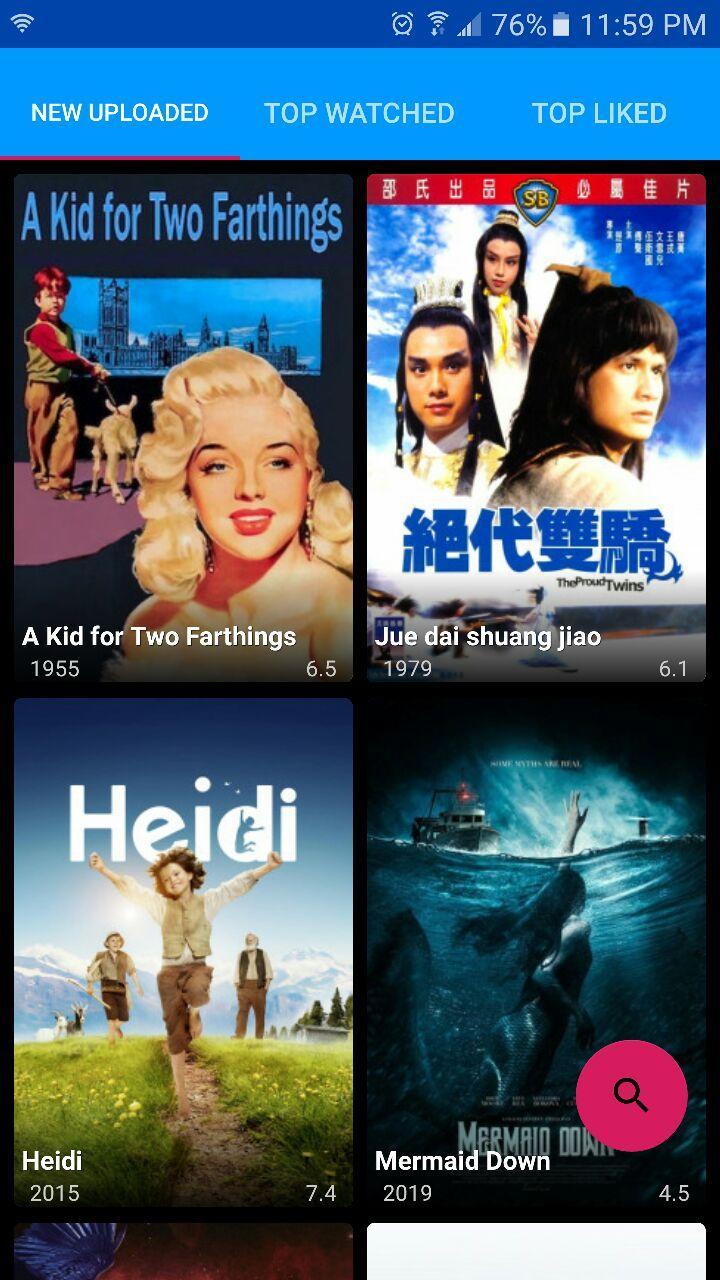Open the floating search button

click(631, 1095)
